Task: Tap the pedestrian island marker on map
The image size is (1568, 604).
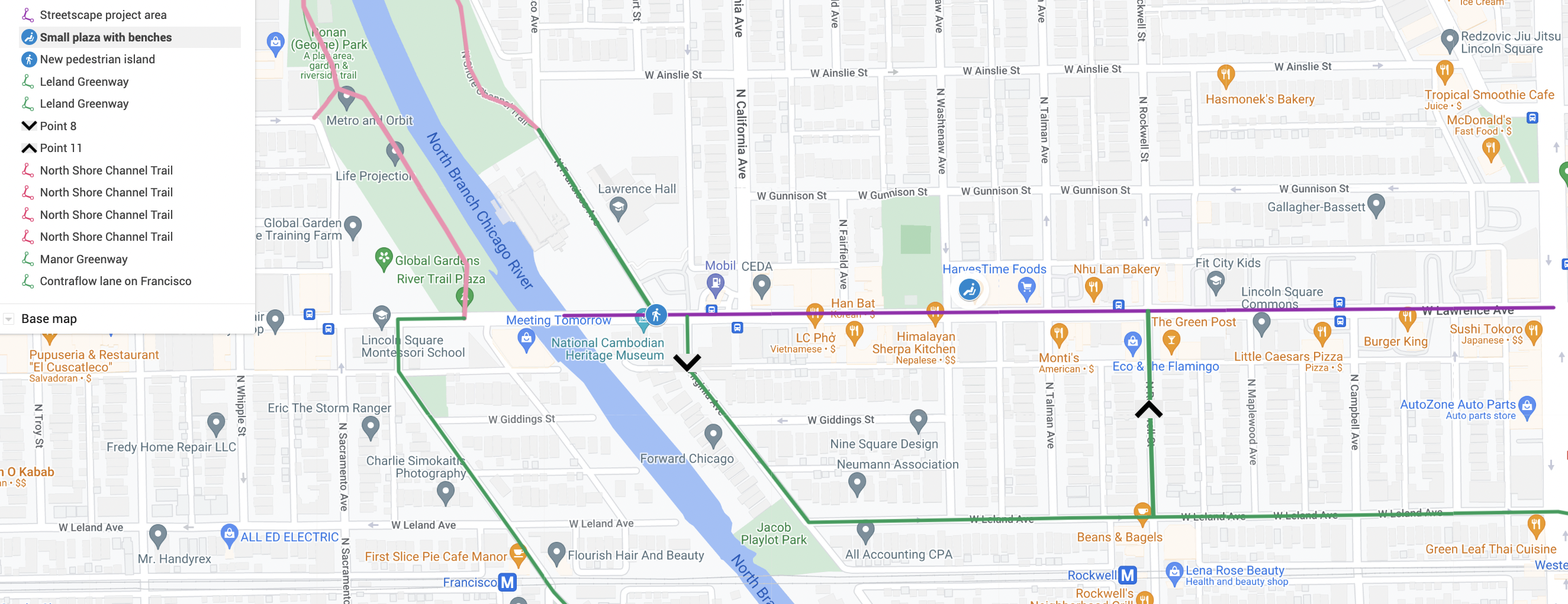Action: click(x=656, y=315)
